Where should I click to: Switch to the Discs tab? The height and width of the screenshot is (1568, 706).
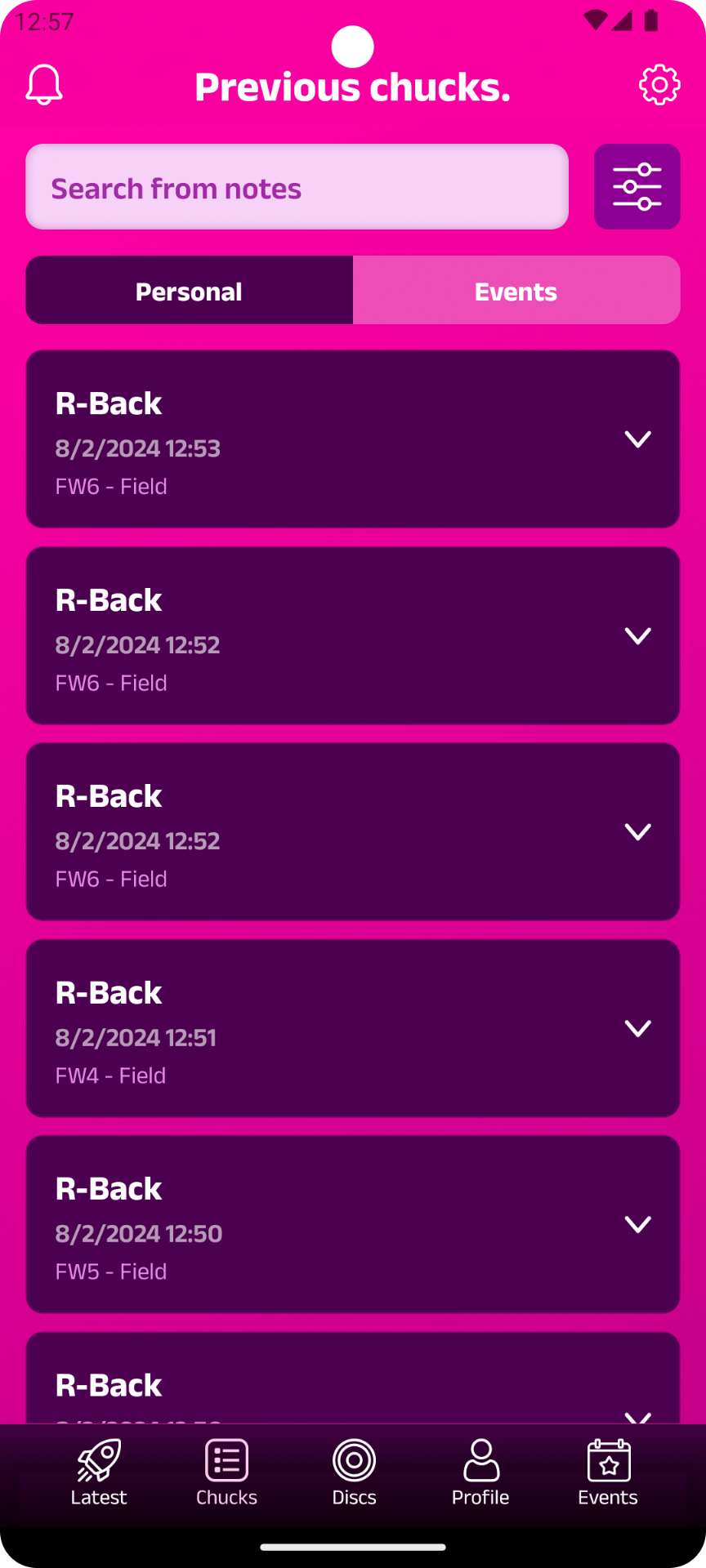[354, 1473]
